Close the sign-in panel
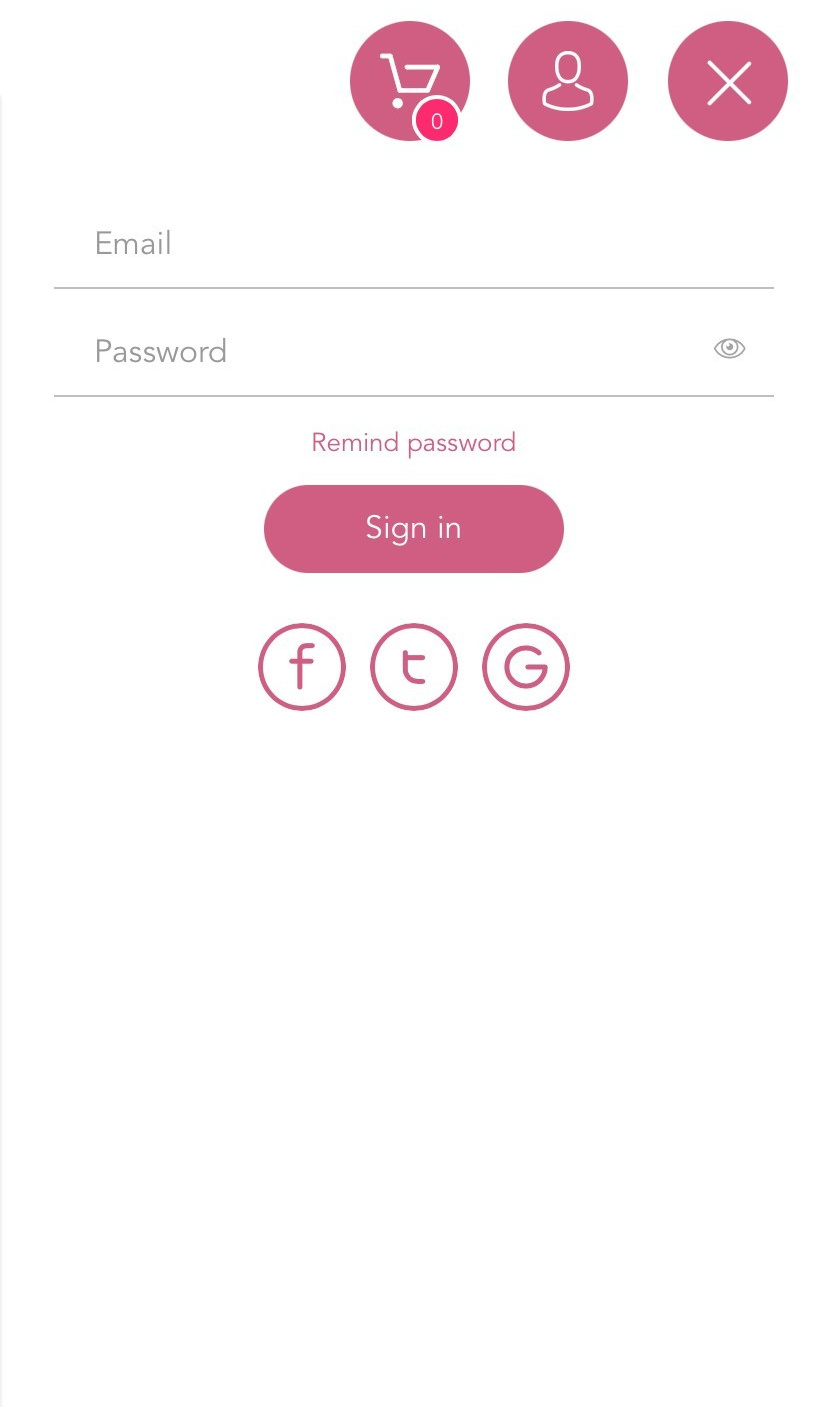The height and width of the screenshot is (1407, 828). point(728,81)
